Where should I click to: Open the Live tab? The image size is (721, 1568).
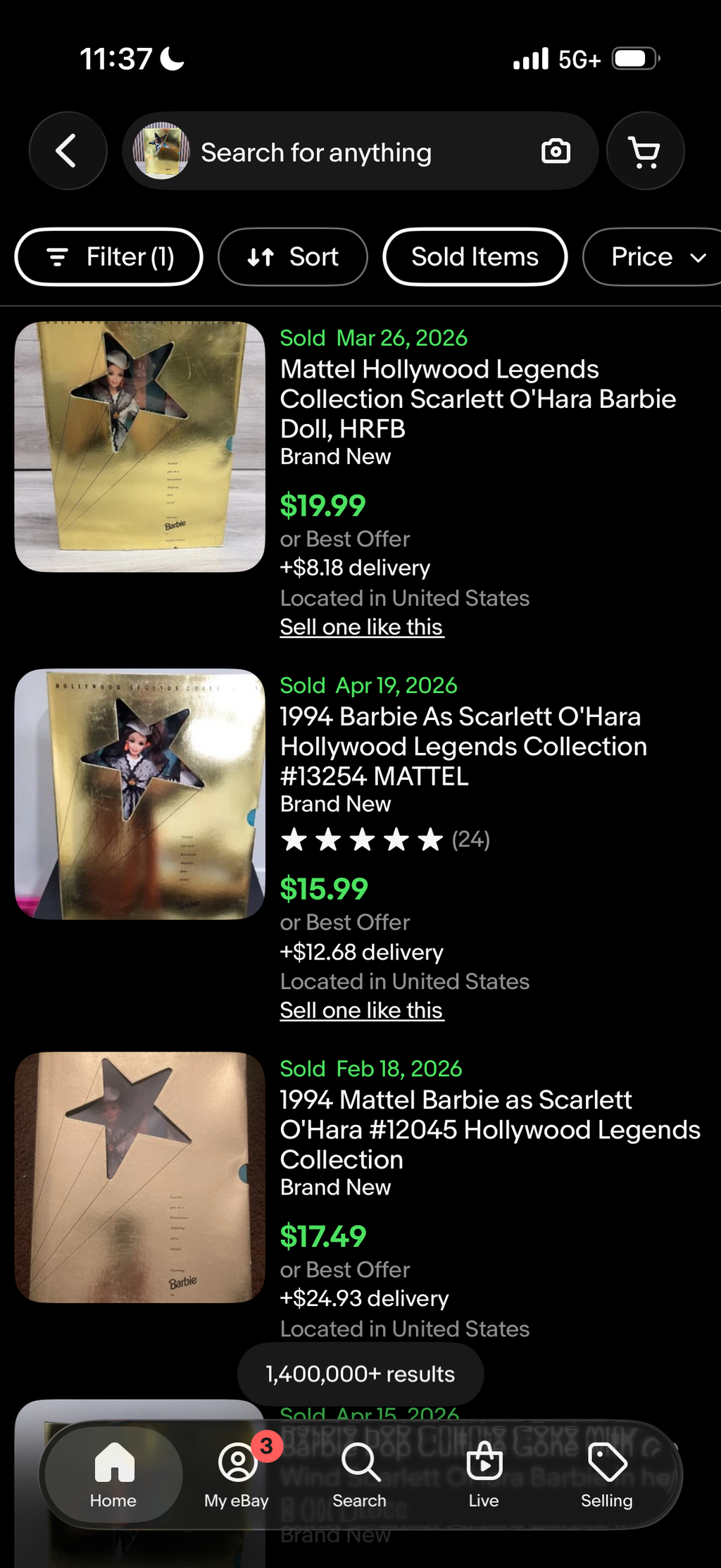[x=484, y=1474]
